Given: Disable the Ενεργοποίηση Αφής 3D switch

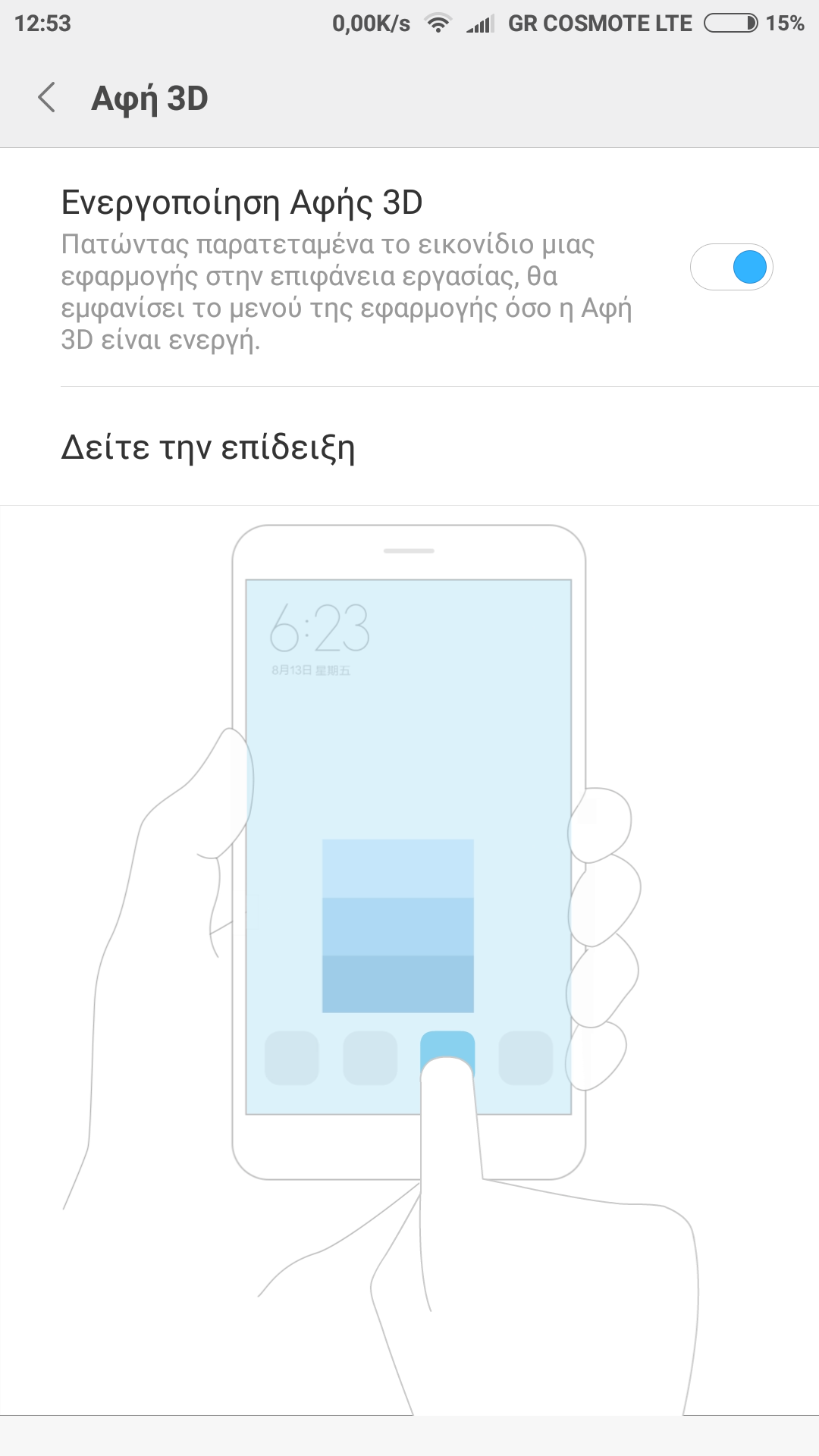Looking at the screenshot, I should click(x=731, y=267).
